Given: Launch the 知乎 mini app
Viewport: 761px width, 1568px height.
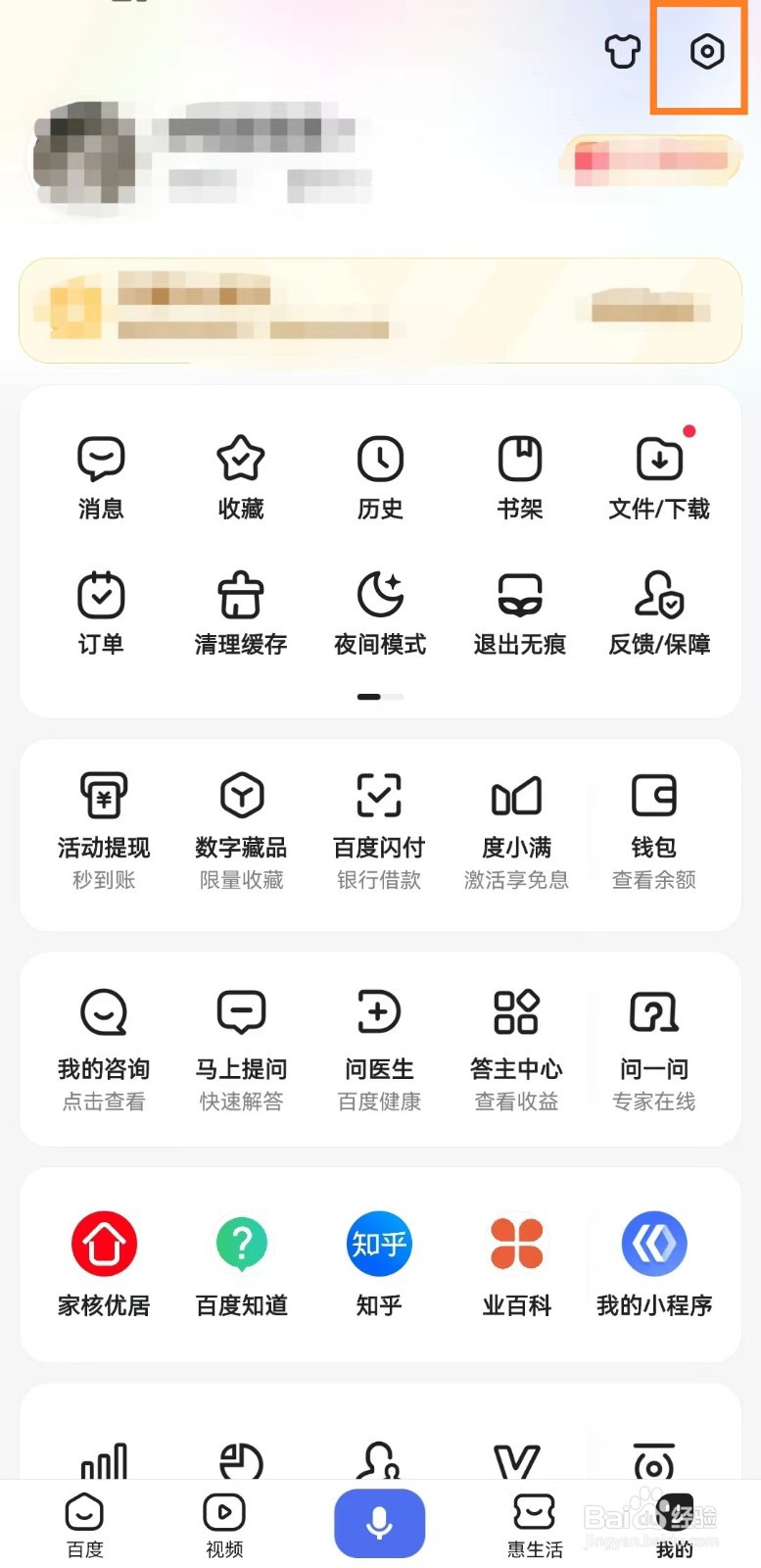Looking at the screenshot, I should 379,1264.
